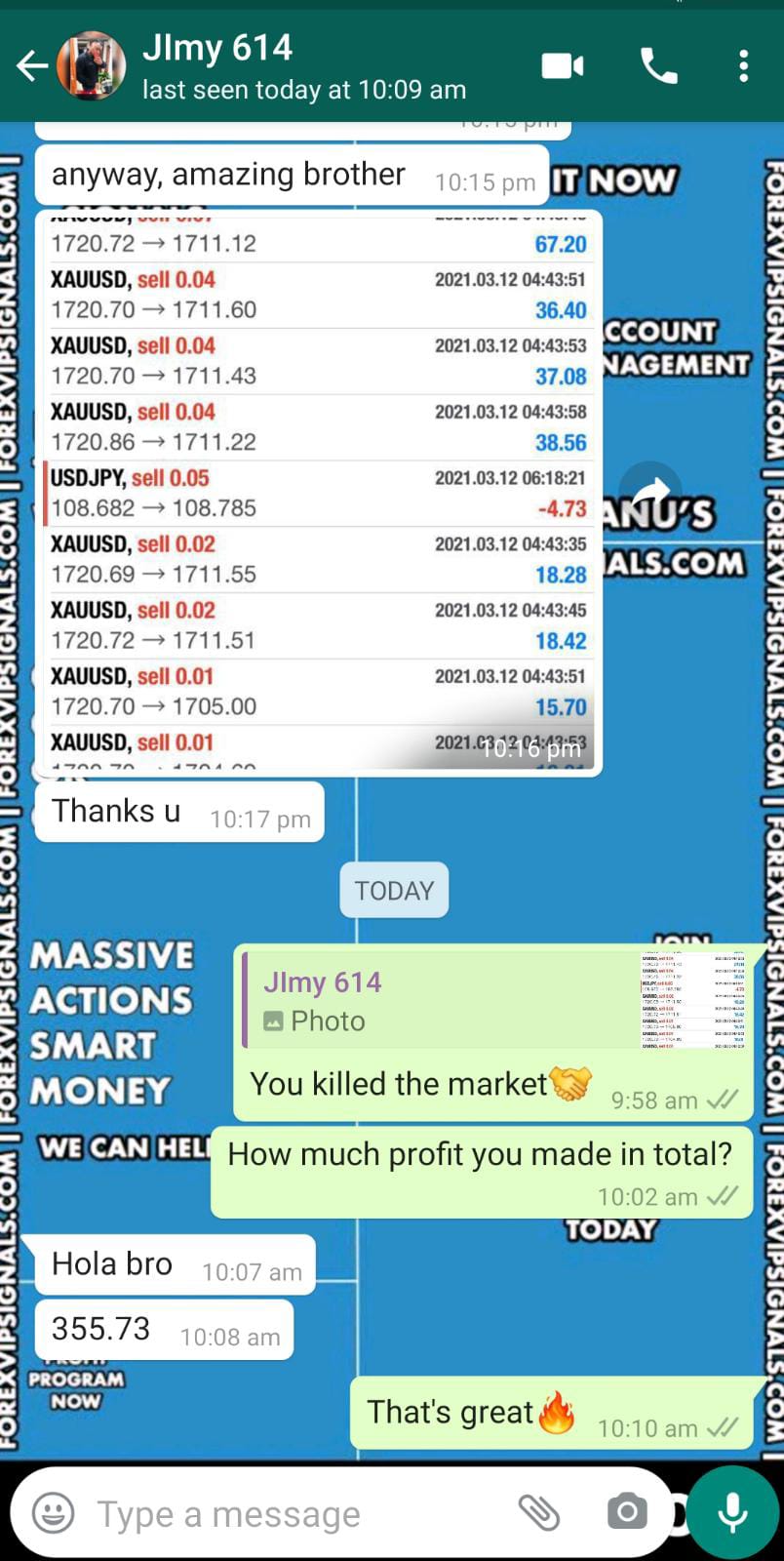
Task: Open JImy 614's profile photo
Action: click(x=91, y=66)
